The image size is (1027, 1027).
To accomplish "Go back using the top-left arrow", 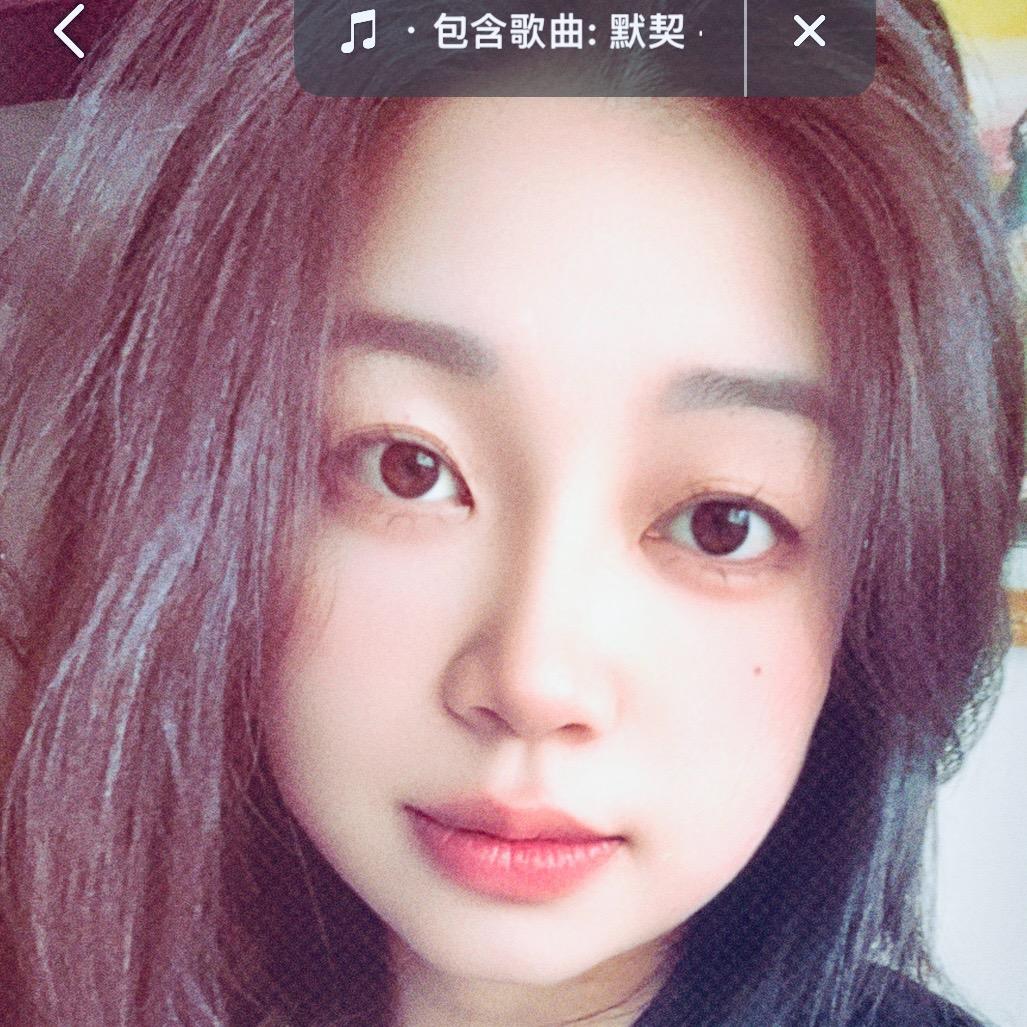I will pos(69,31).
